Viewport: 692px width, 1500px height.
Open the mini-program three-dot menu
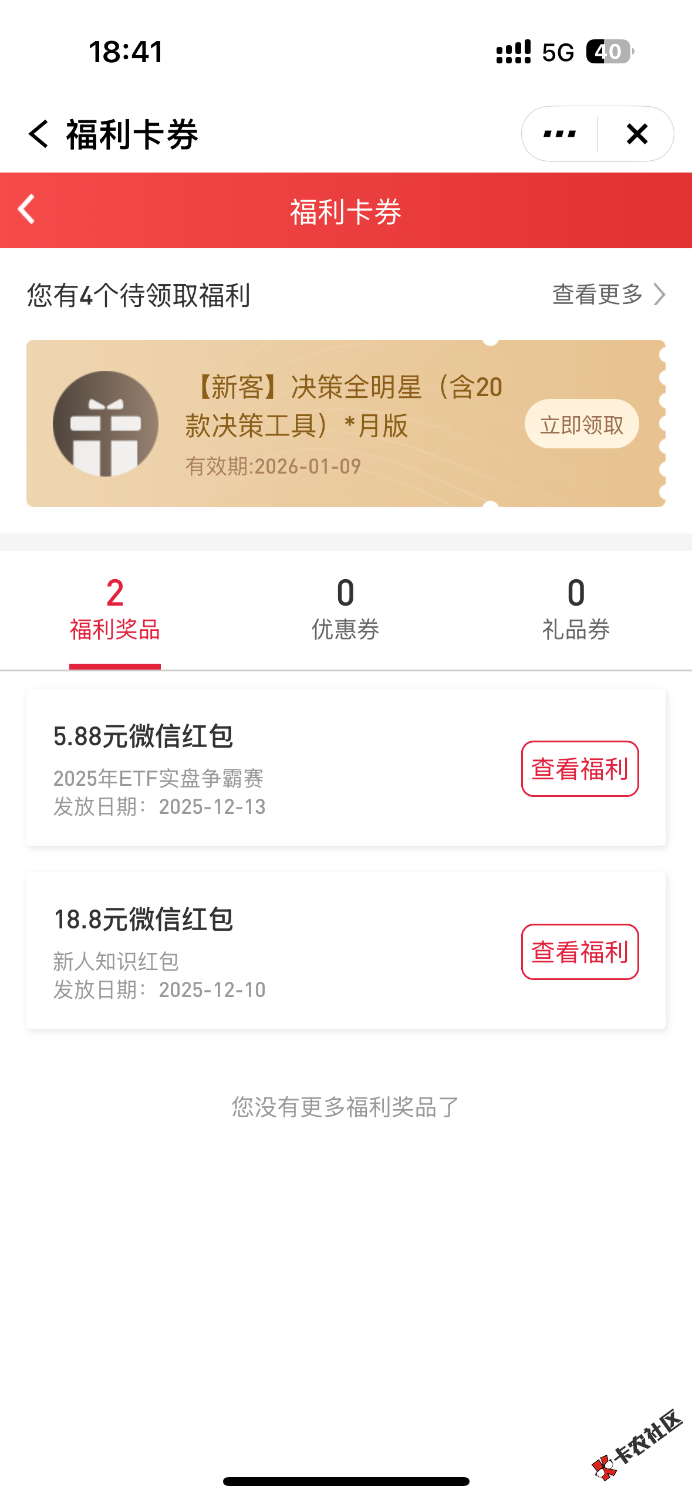pos(559,134)
